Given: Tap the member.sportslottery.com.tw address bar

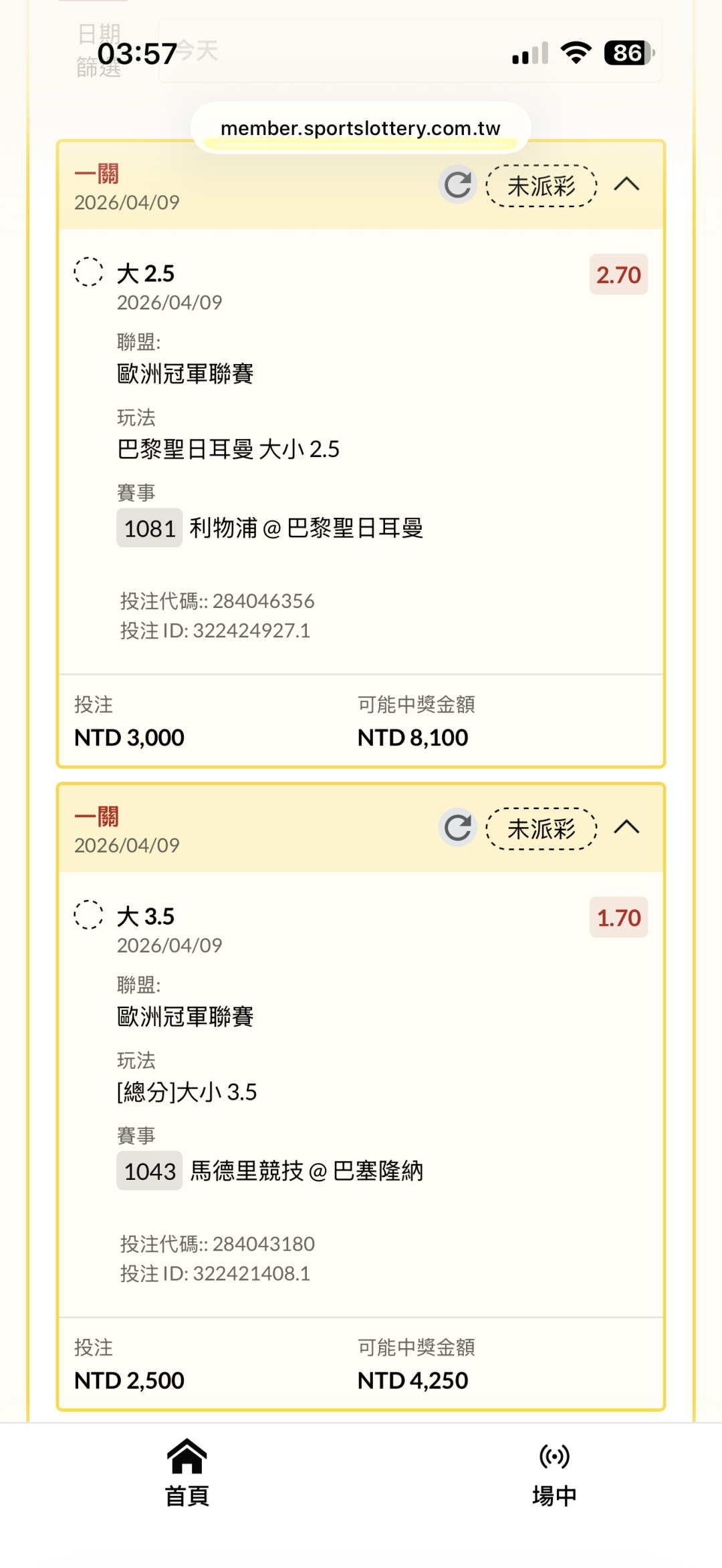Looking at the screenshot, I should pyautogui.click(x=360, y=128).
